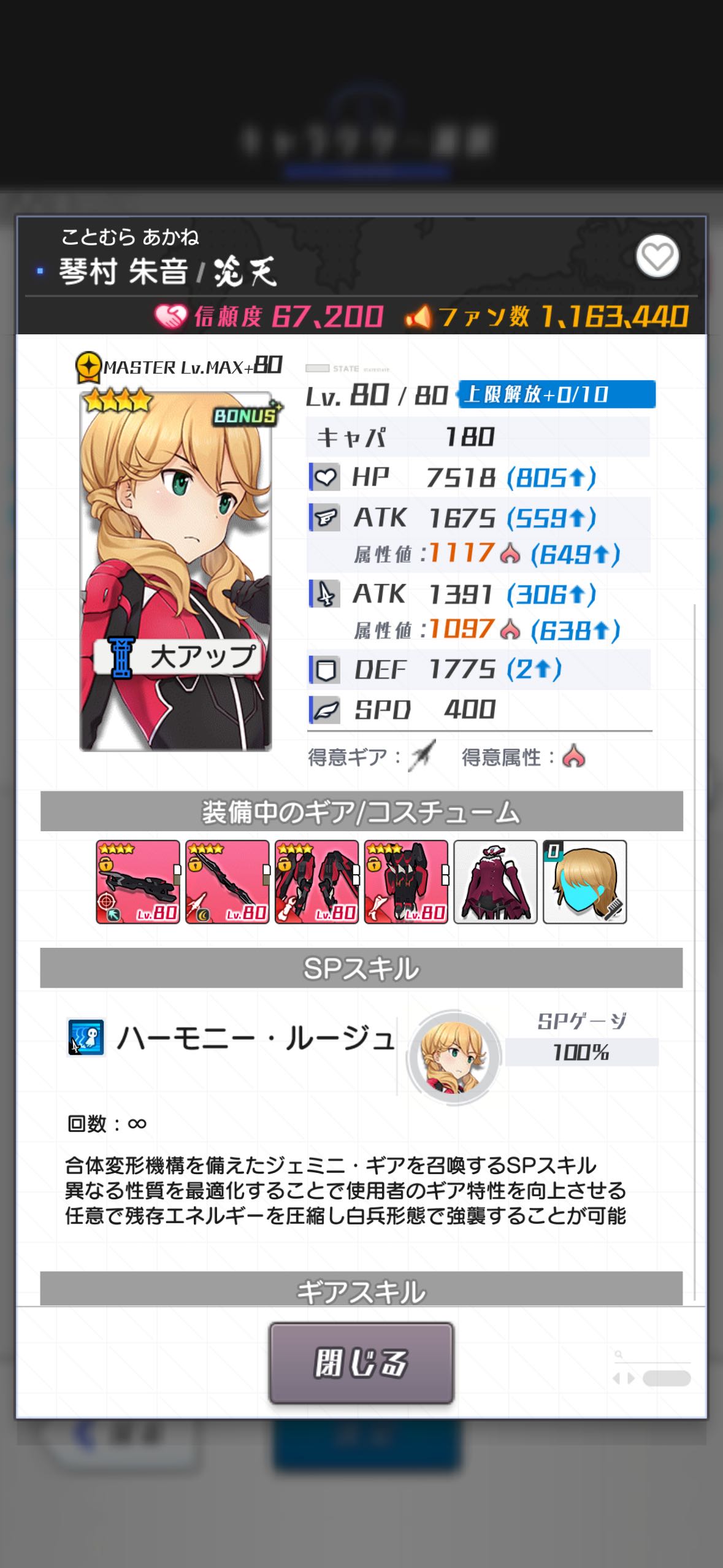The height and width of the screenshot is (1568, 723).
Task: Open the hairstyle accessory slot
Action: click(x=584, y=882)
